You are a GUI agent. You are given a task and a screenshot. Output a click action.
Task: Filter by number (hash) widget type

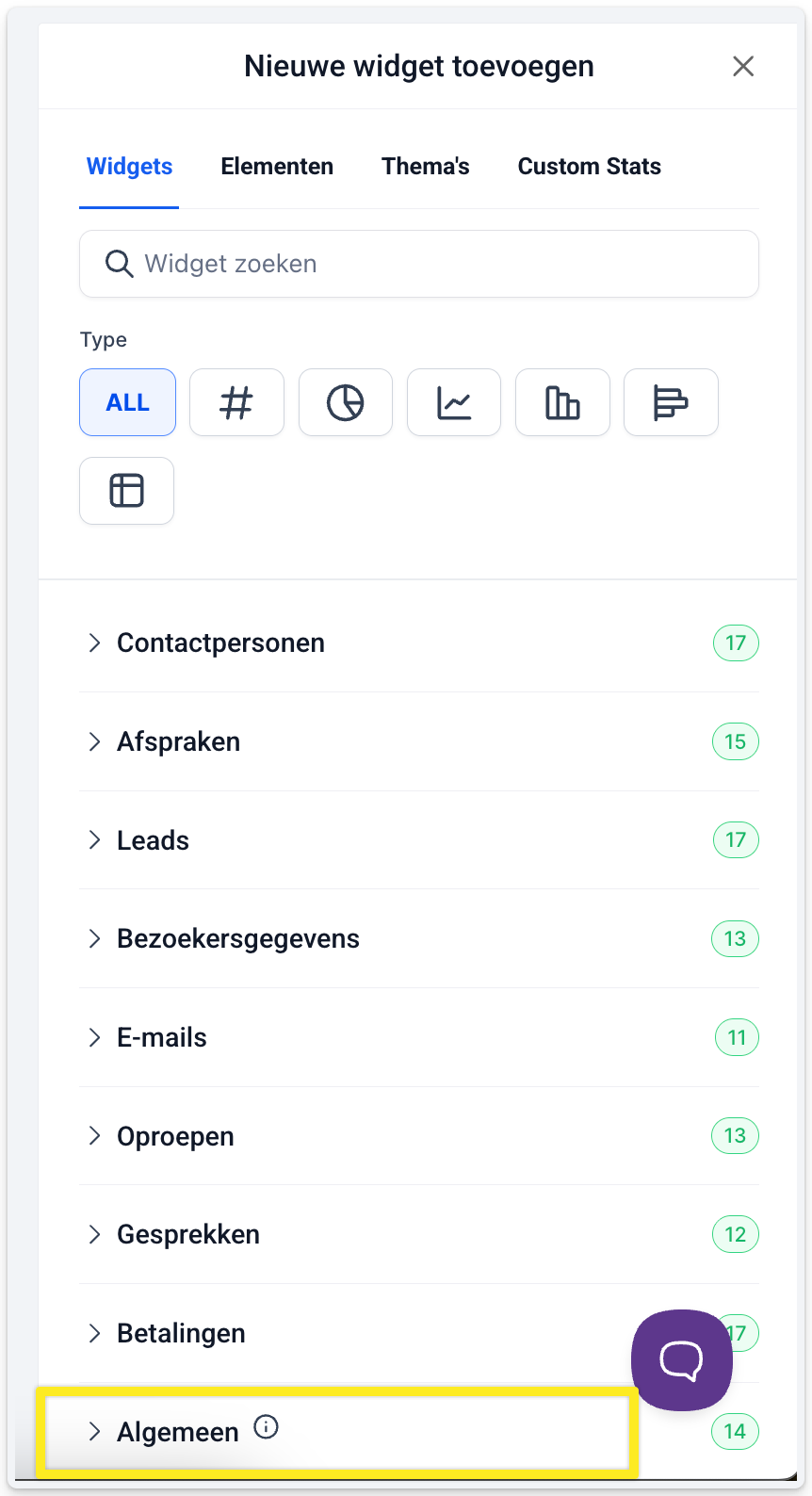tap(236, 402)
